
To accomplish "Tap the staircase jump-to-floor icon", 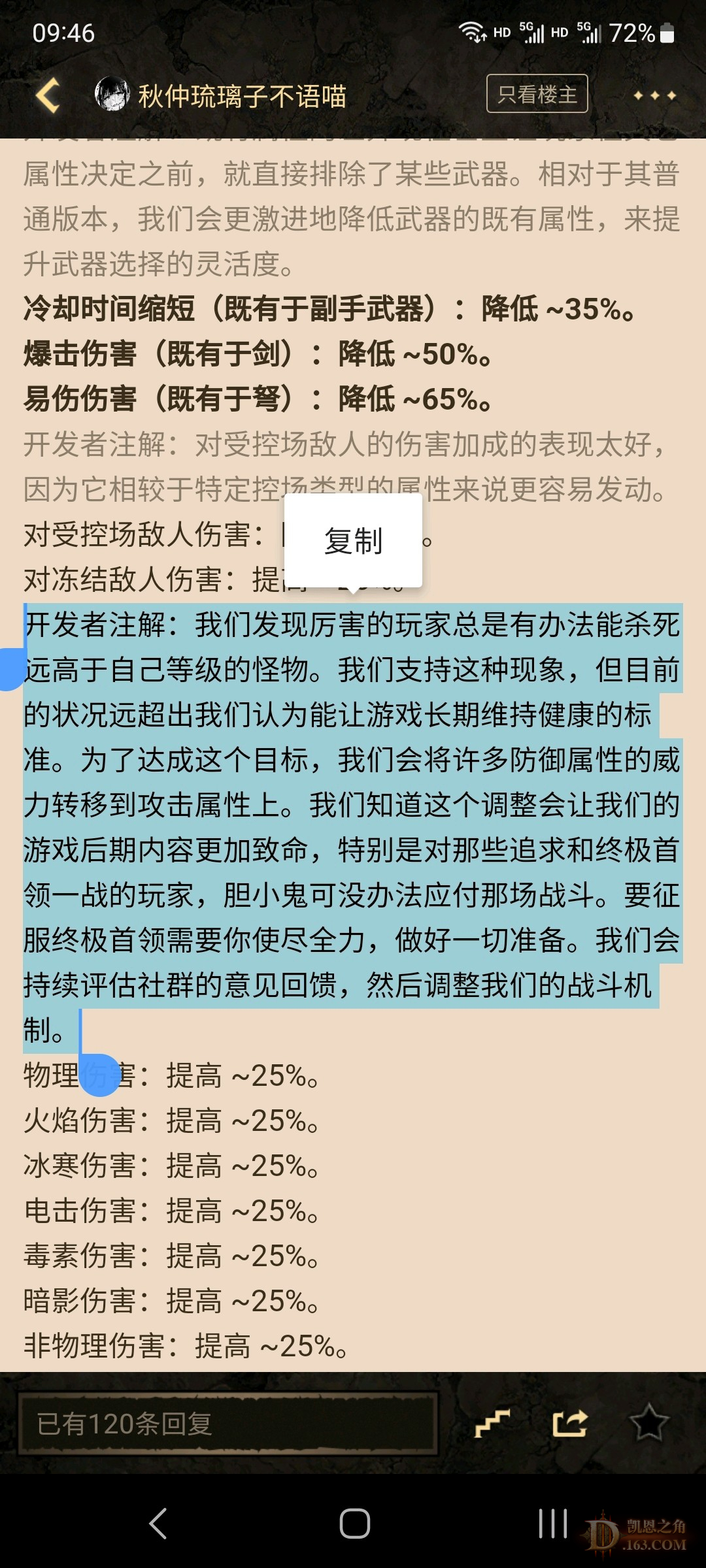I will click(x=492, y=1423).
